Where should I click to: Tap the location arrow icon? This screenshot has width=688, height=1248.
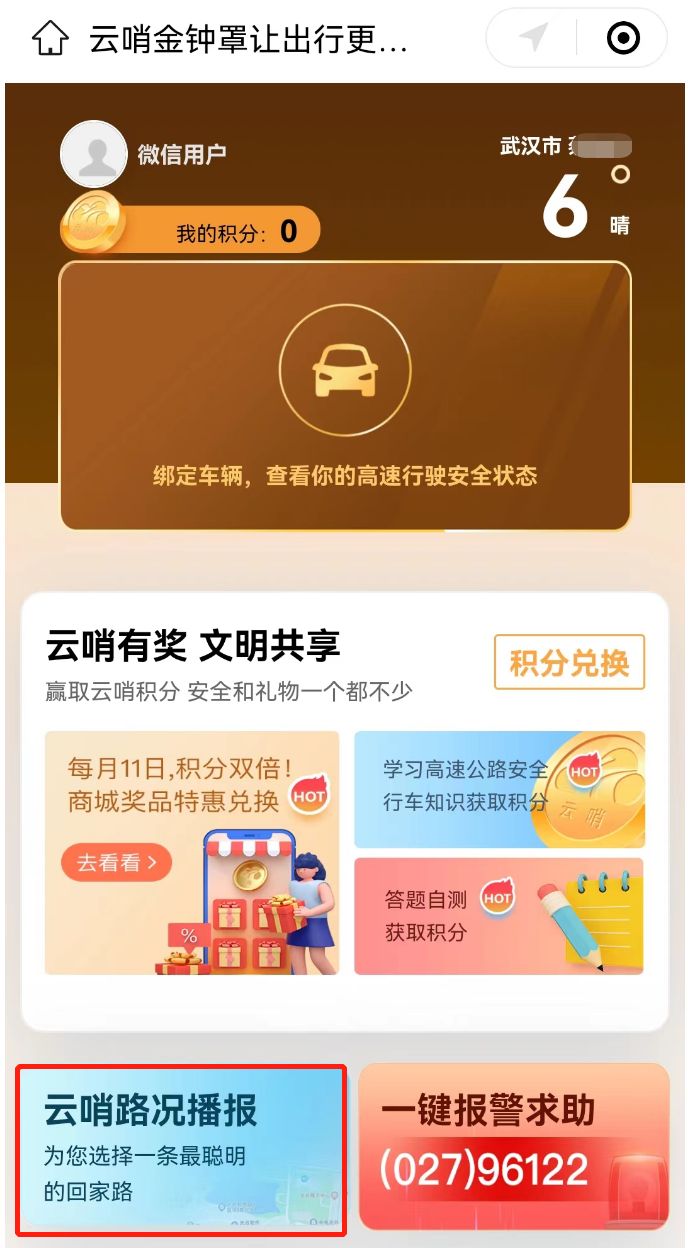click(x=534, y=39)
